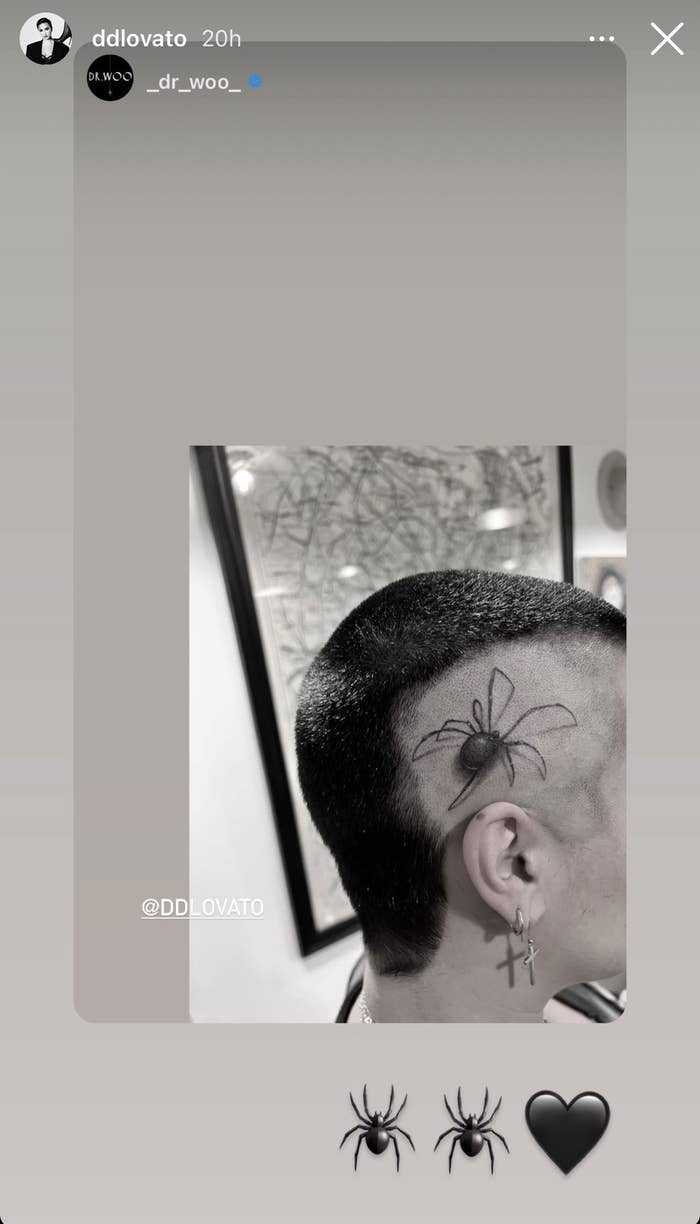This screenshot has width=700, height=1224.
Task: Tap the ddlovato username
Action: (139, 39)
